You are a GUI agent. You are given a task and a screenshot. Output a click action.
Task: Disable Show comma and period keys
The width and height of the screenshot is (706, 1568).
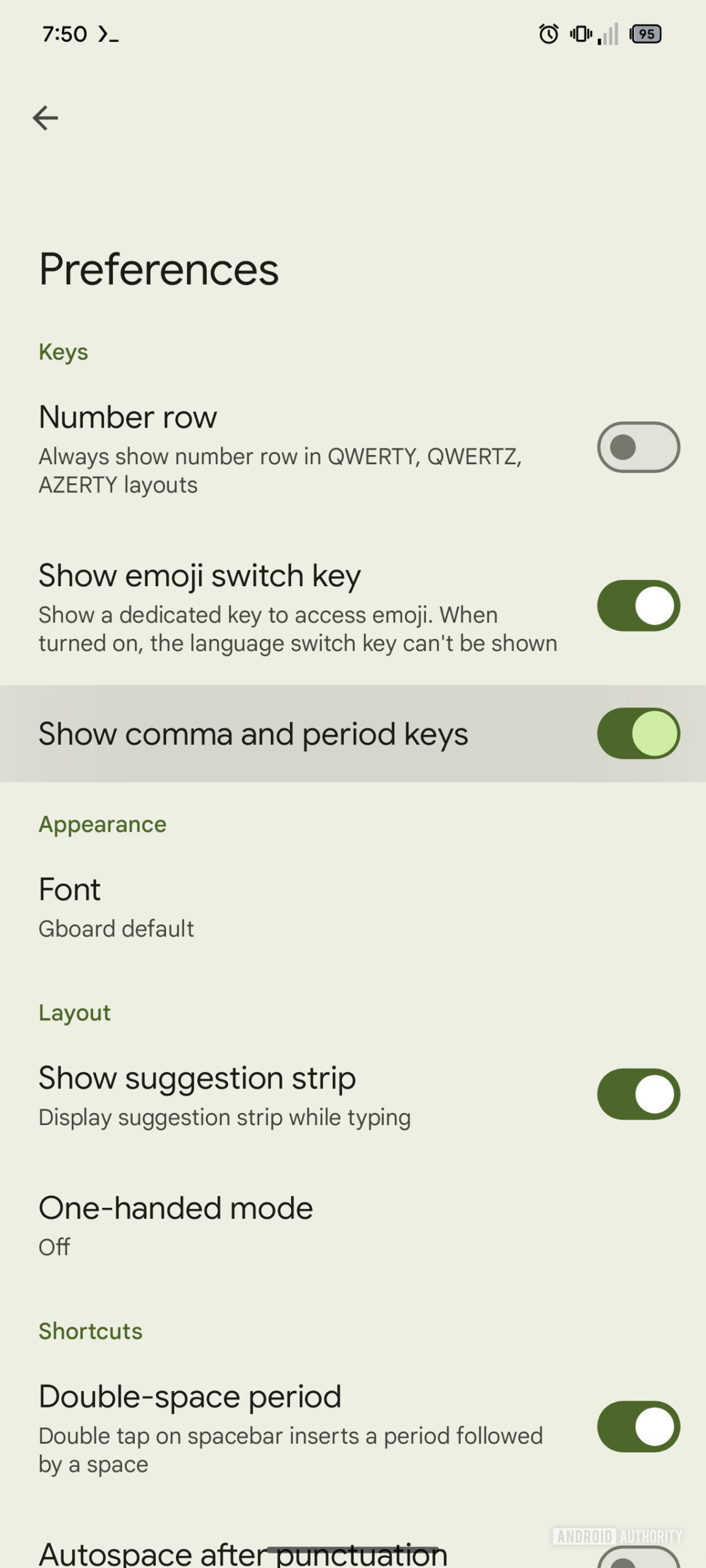(x=638, y=734)
